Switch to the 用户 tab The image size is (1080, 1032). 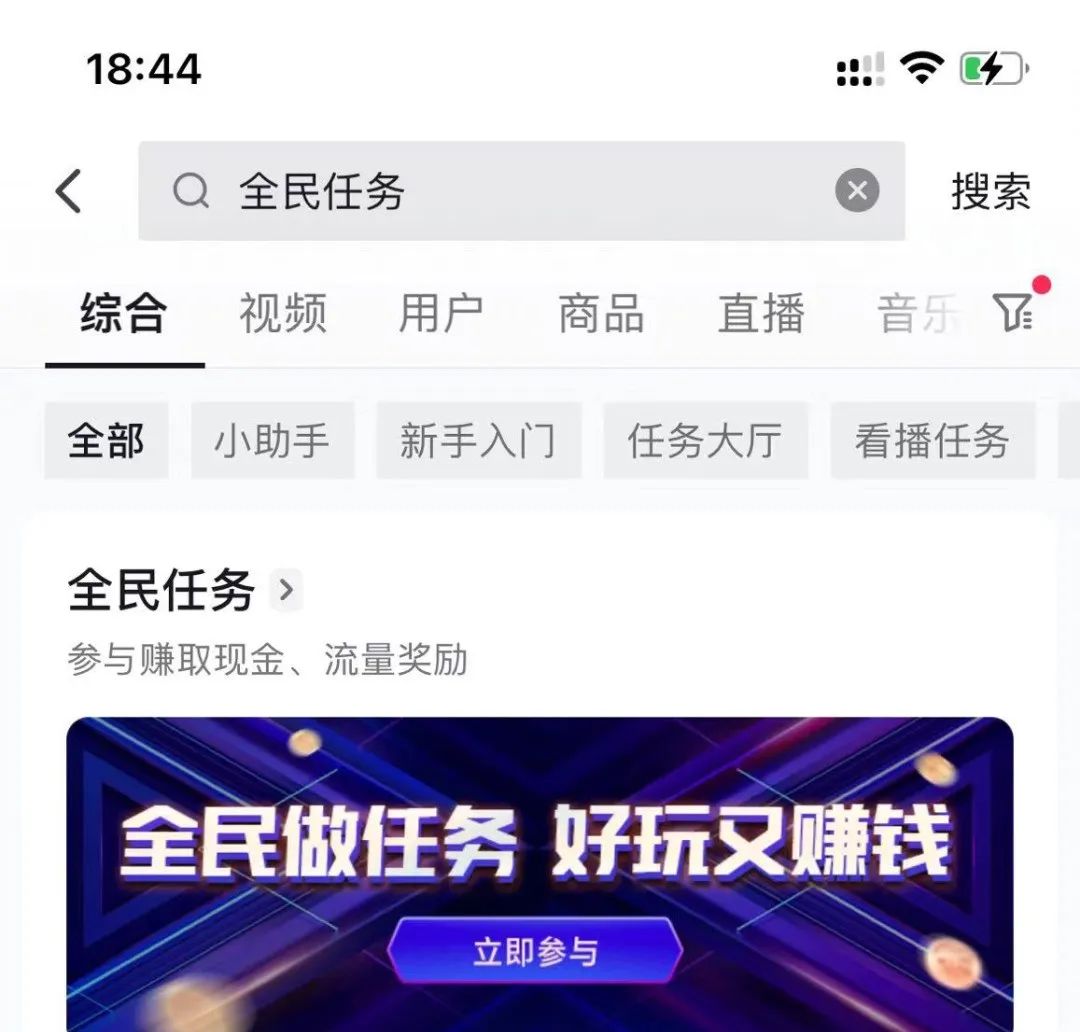pos(441,315)
